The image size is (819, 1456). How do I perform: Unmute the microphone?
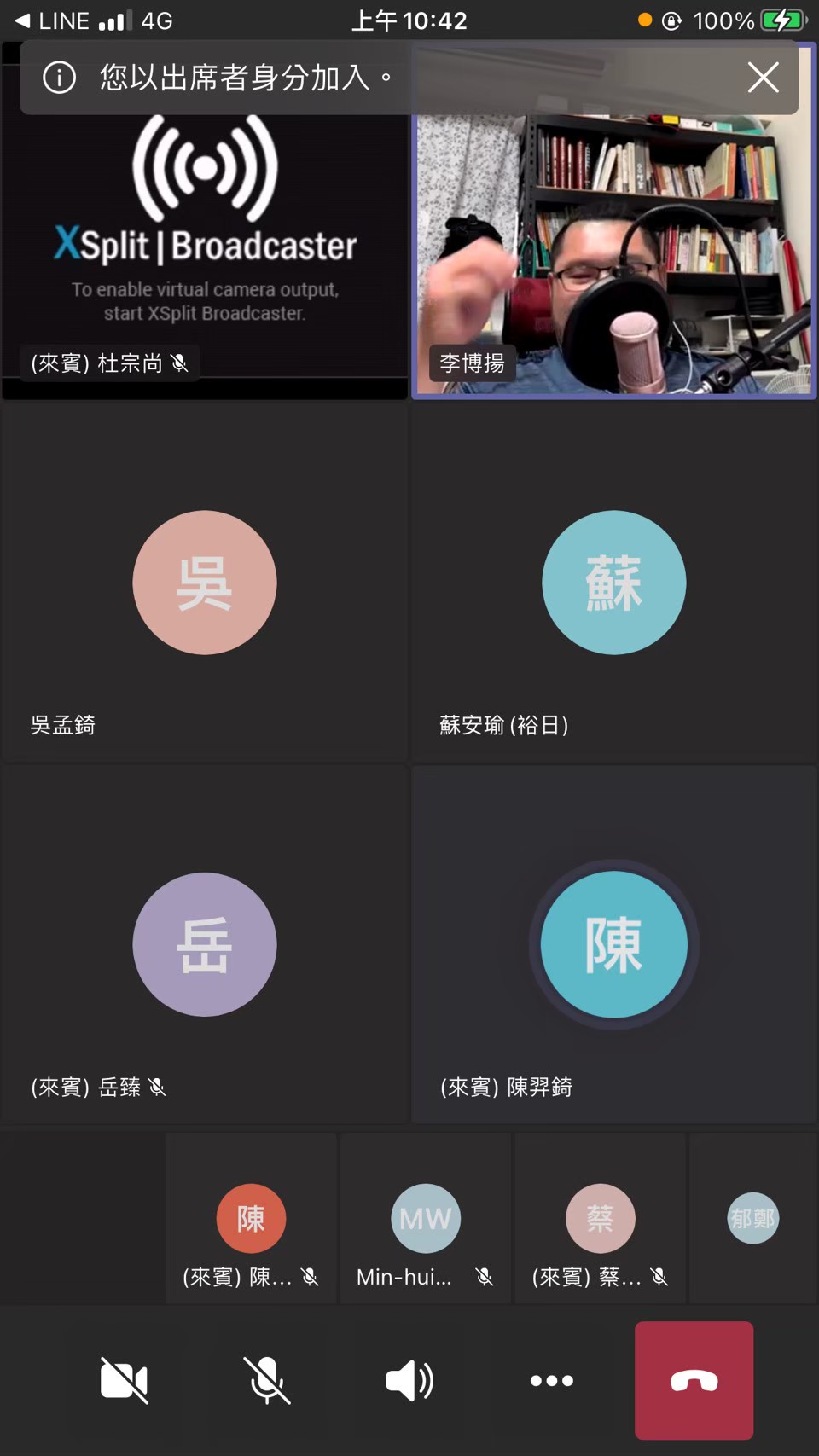tap(267, 1380)
